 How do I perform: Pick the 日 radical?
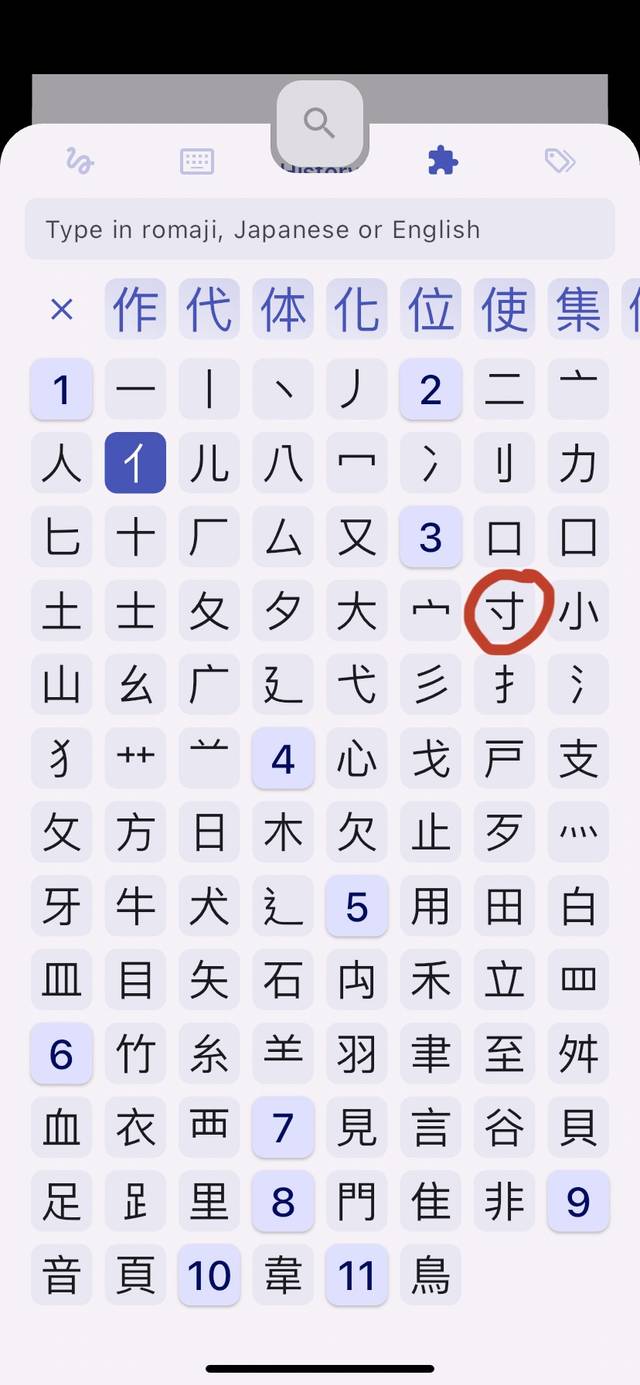pyautogui.click(x=210, y=833)
